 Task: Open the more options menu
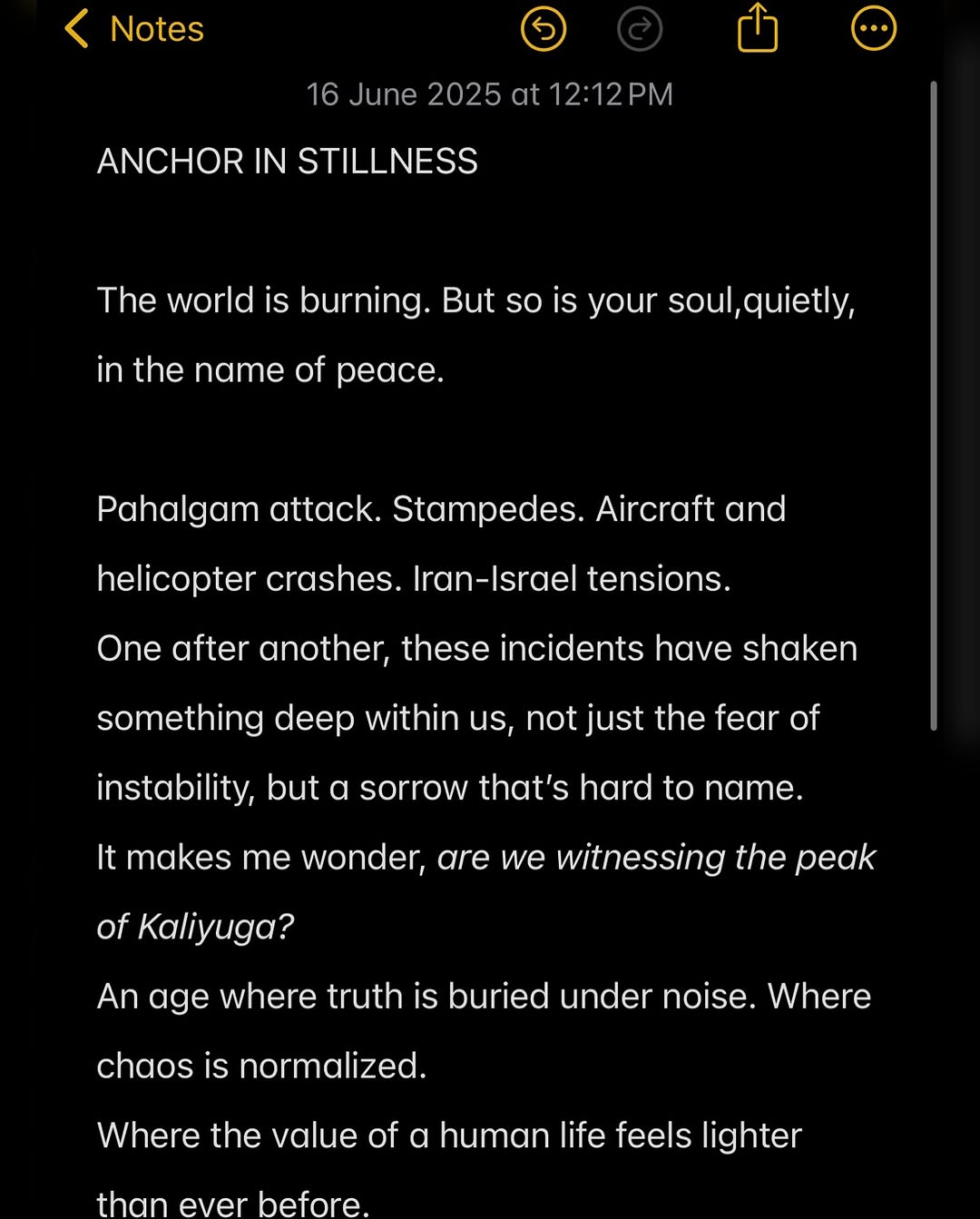pos(874,29)
